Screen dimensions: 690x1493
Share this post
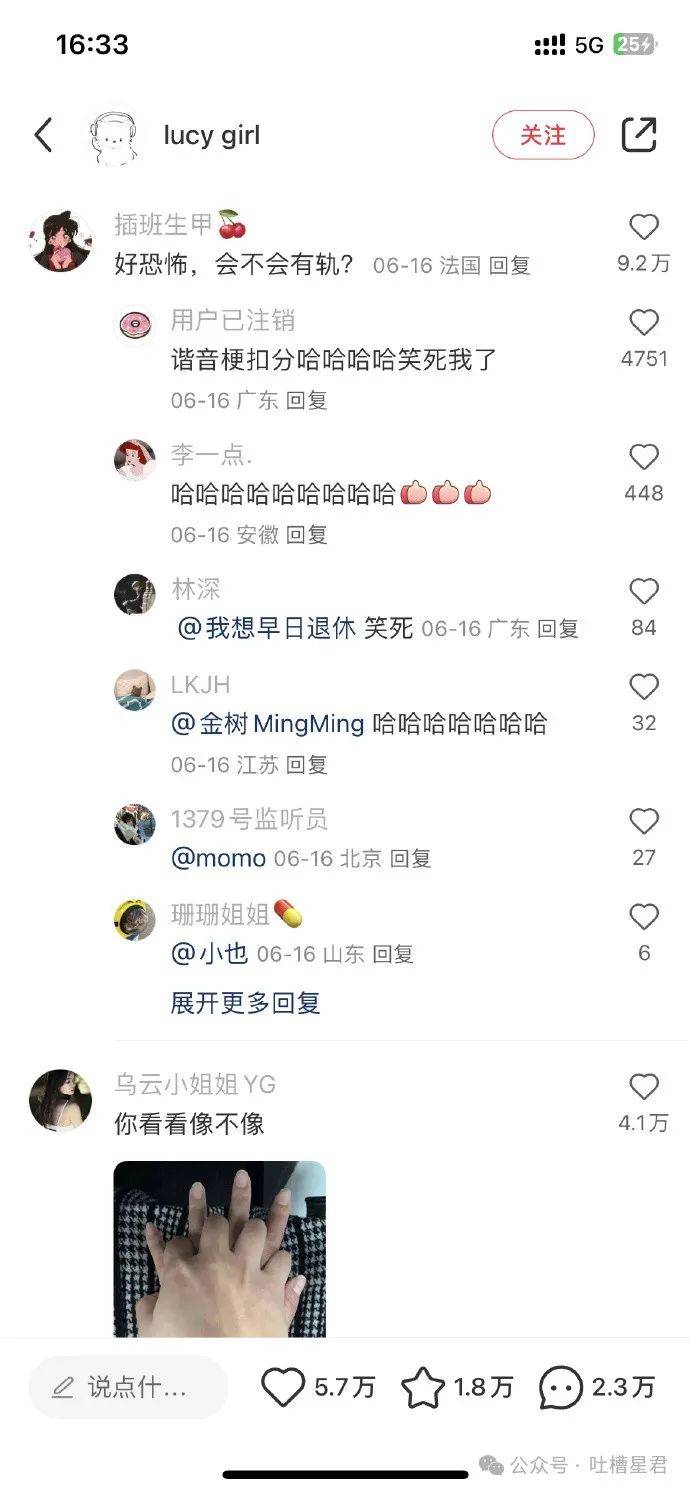coord(638,135)
